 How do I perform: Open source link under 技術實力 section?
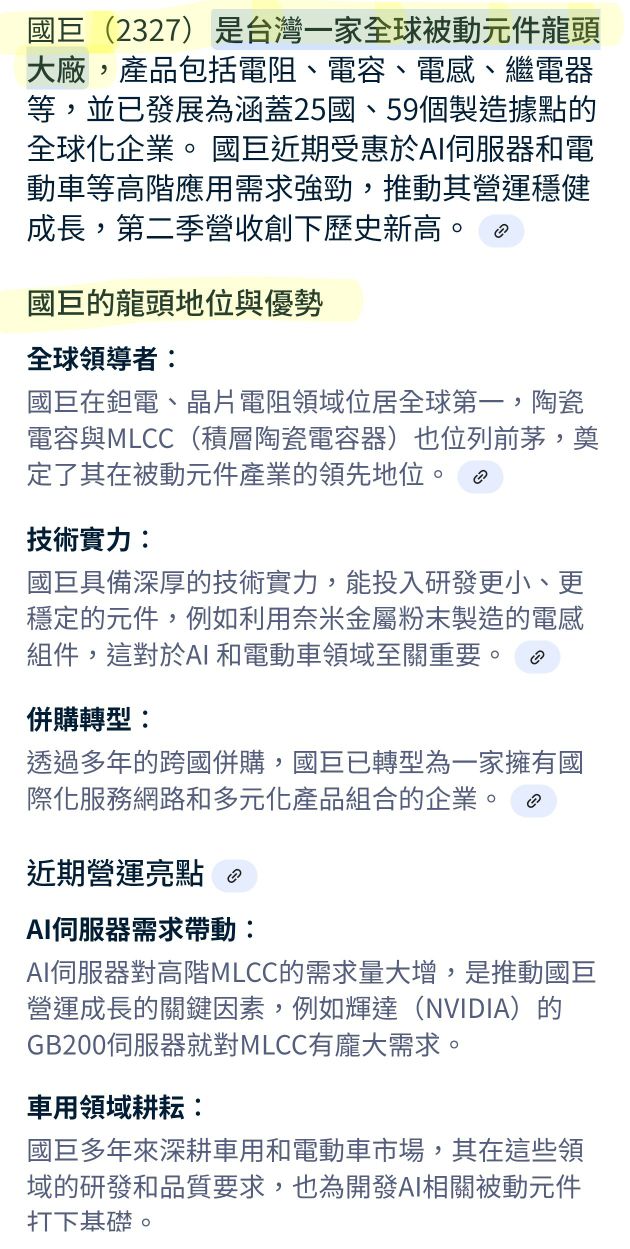coord(537,657)
